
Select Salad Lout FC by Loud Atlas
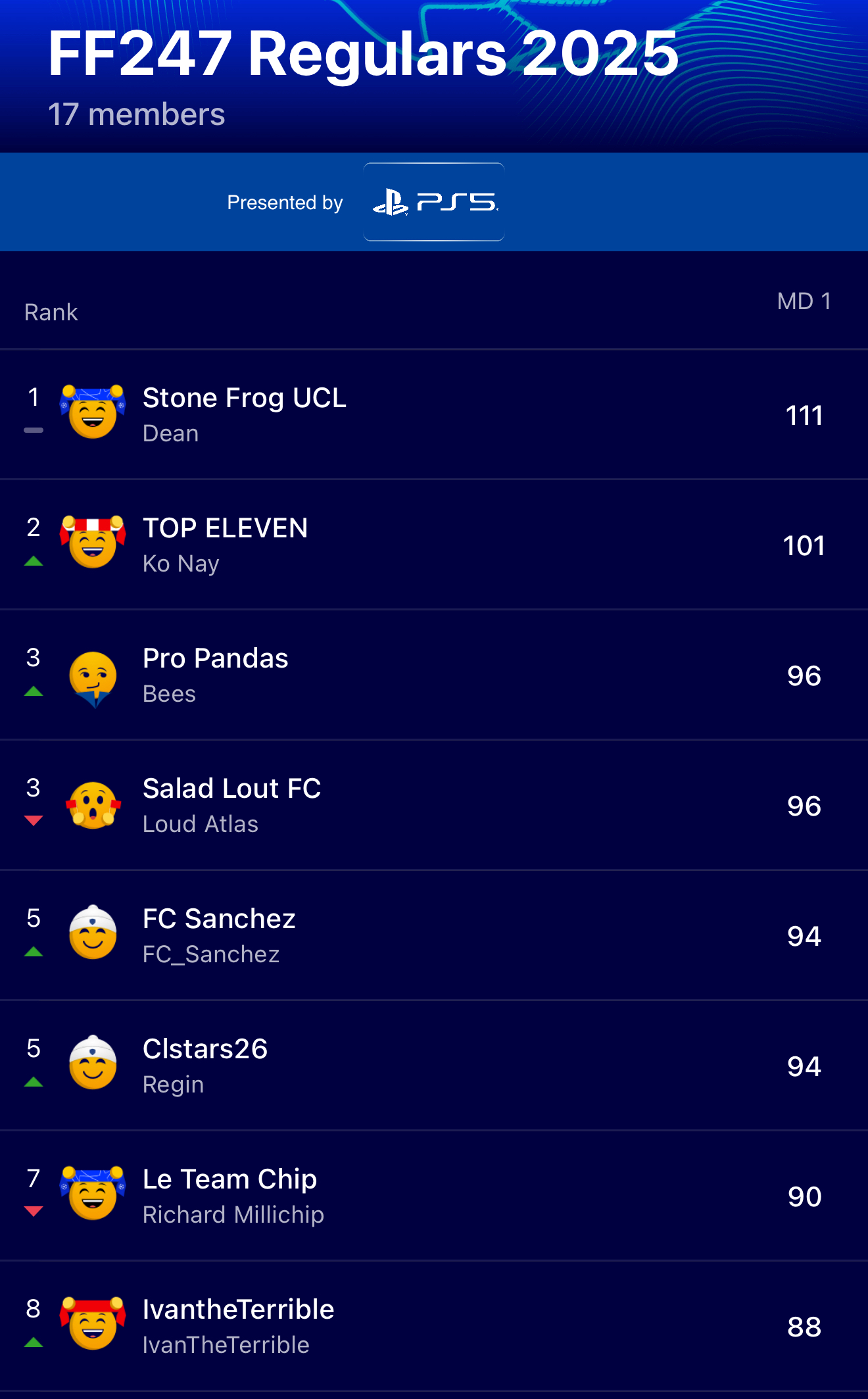(434, 805)
